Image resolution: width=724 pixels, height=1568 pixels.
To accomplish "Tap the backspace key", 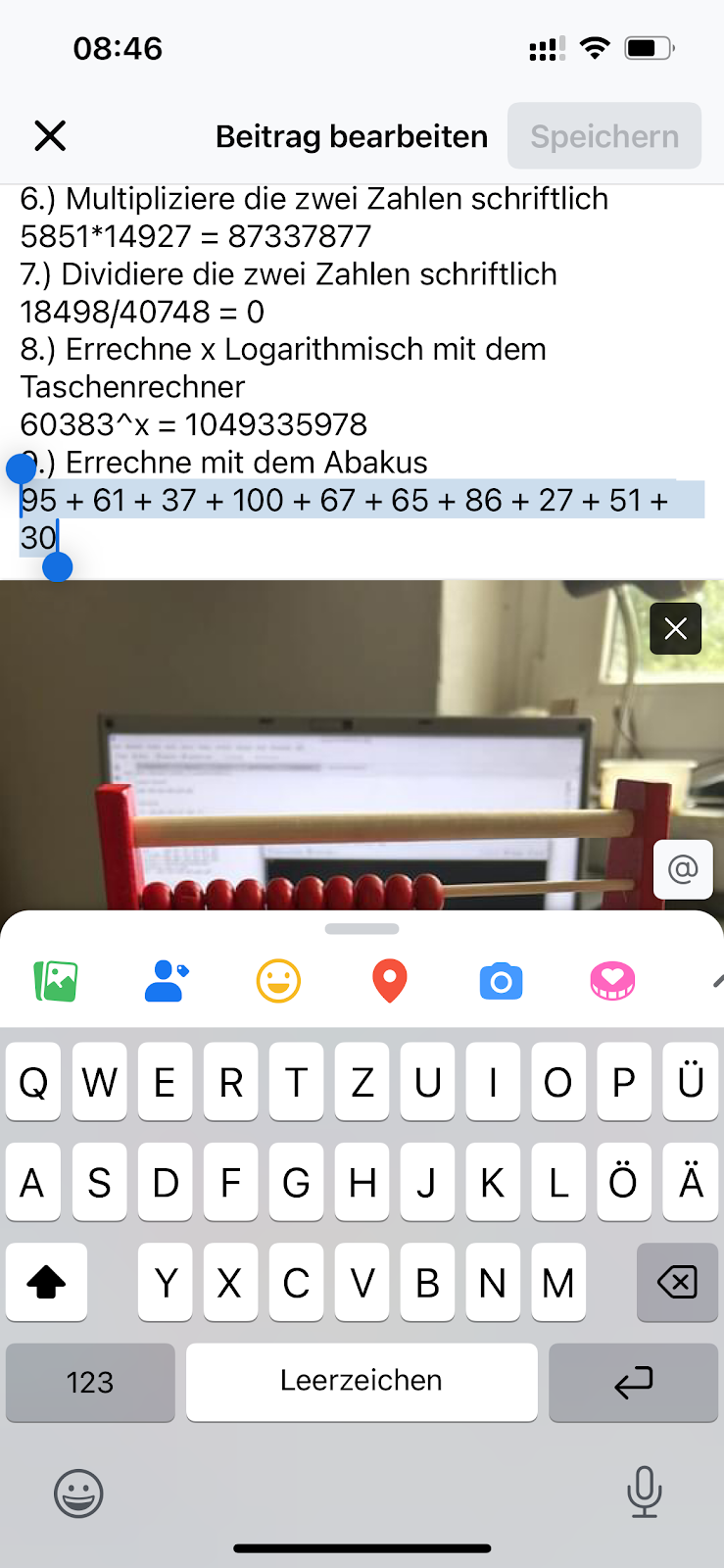I will coord(677,1282).
